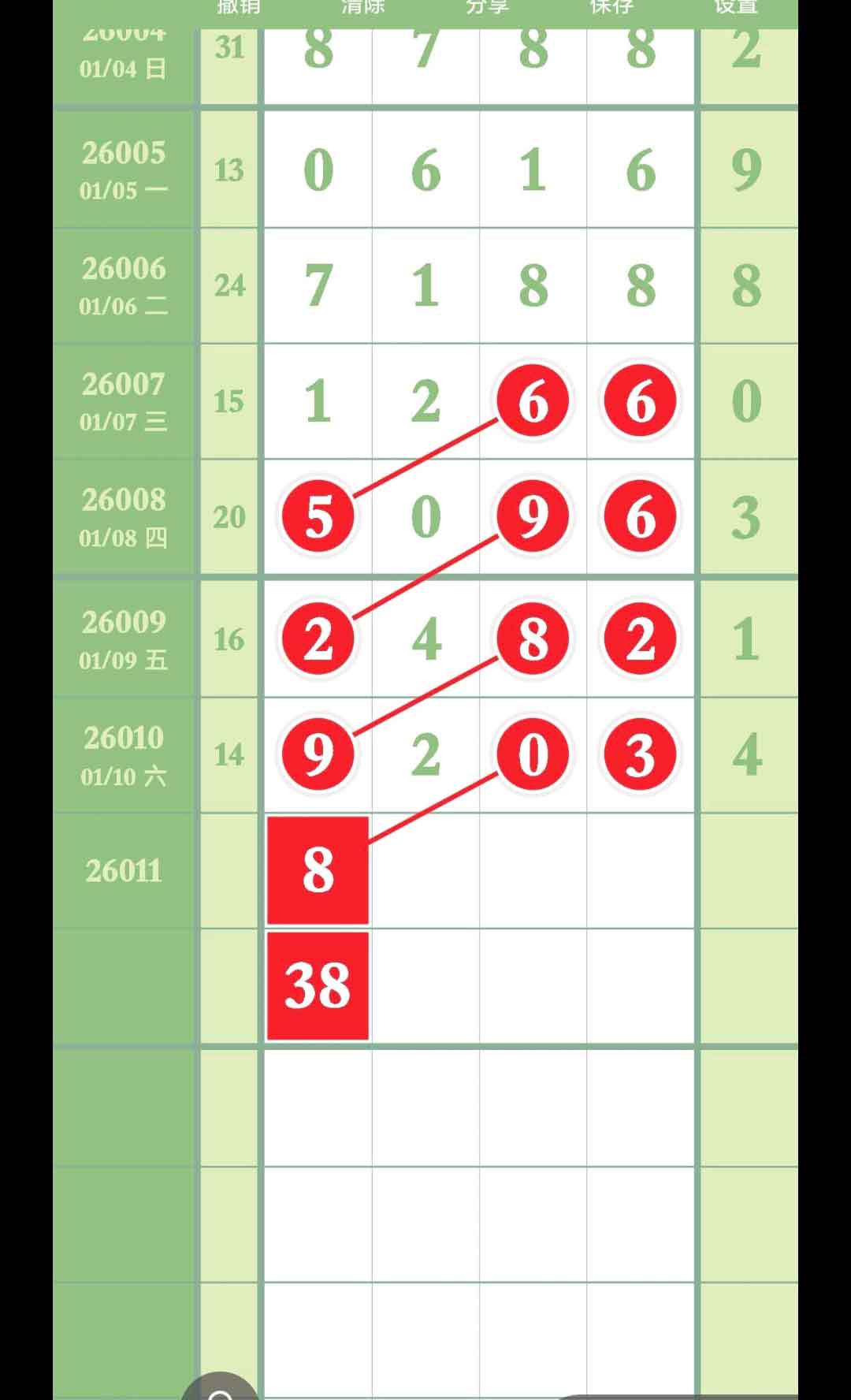Tap the circled 3 in row 26010
The width and height of the screenshot is (851, 1400).
point(640,754)
